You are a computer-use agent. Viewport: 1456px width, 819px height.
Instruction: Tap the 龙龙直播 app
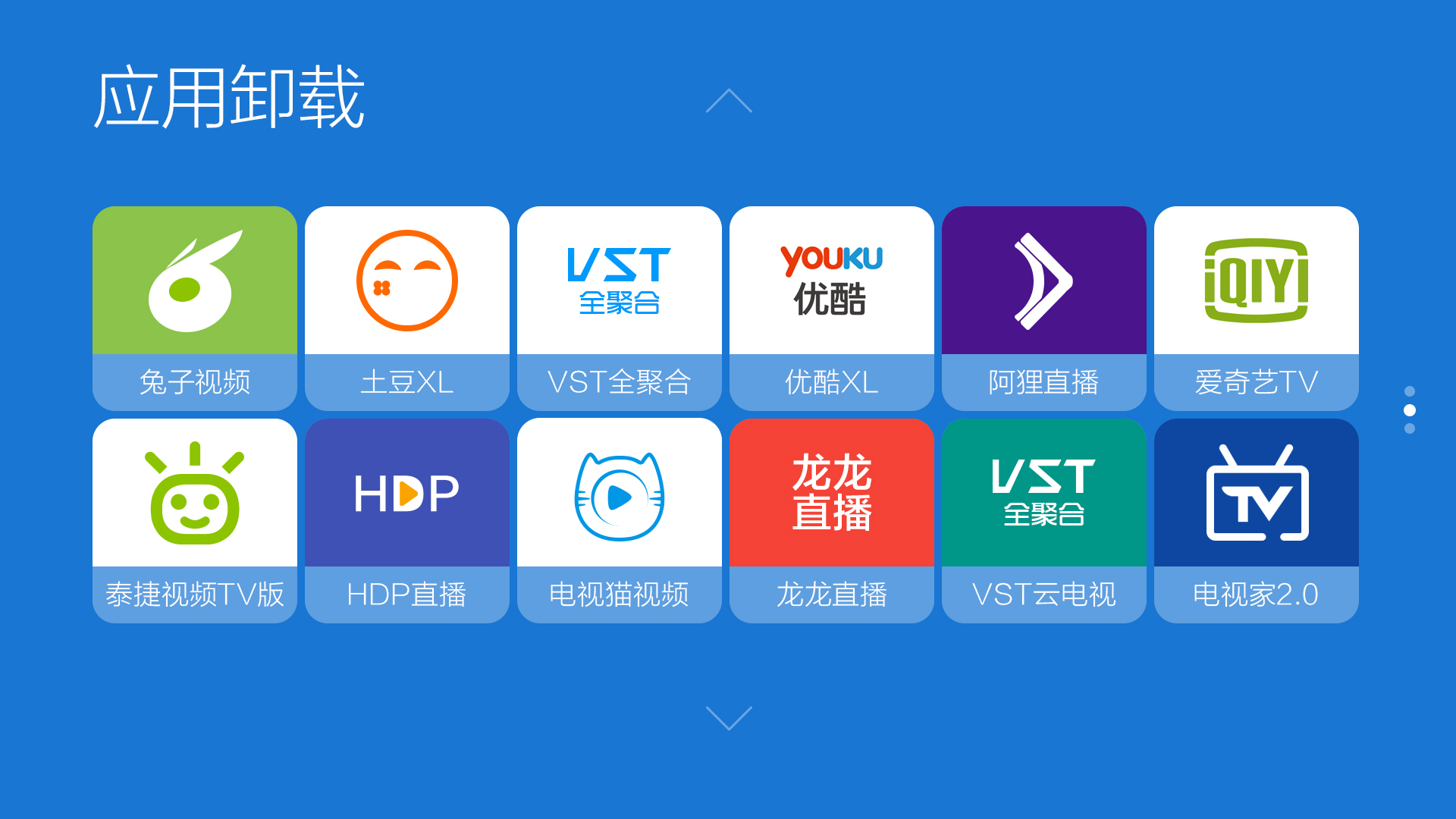(832, 520)
